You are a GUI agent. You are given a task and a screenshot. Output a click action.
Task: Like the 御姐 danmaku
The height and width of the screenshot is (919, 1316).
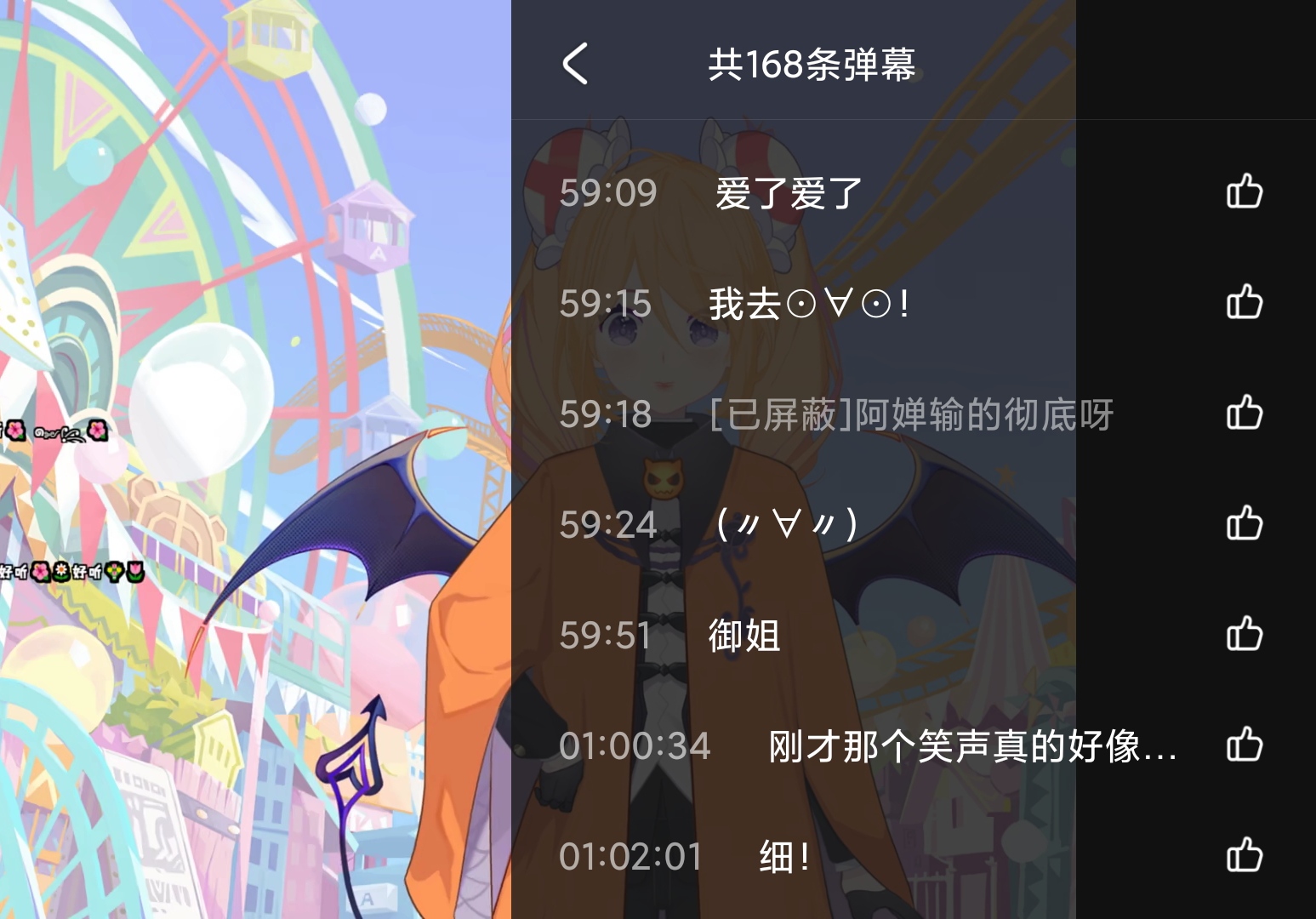point(1244,634)
